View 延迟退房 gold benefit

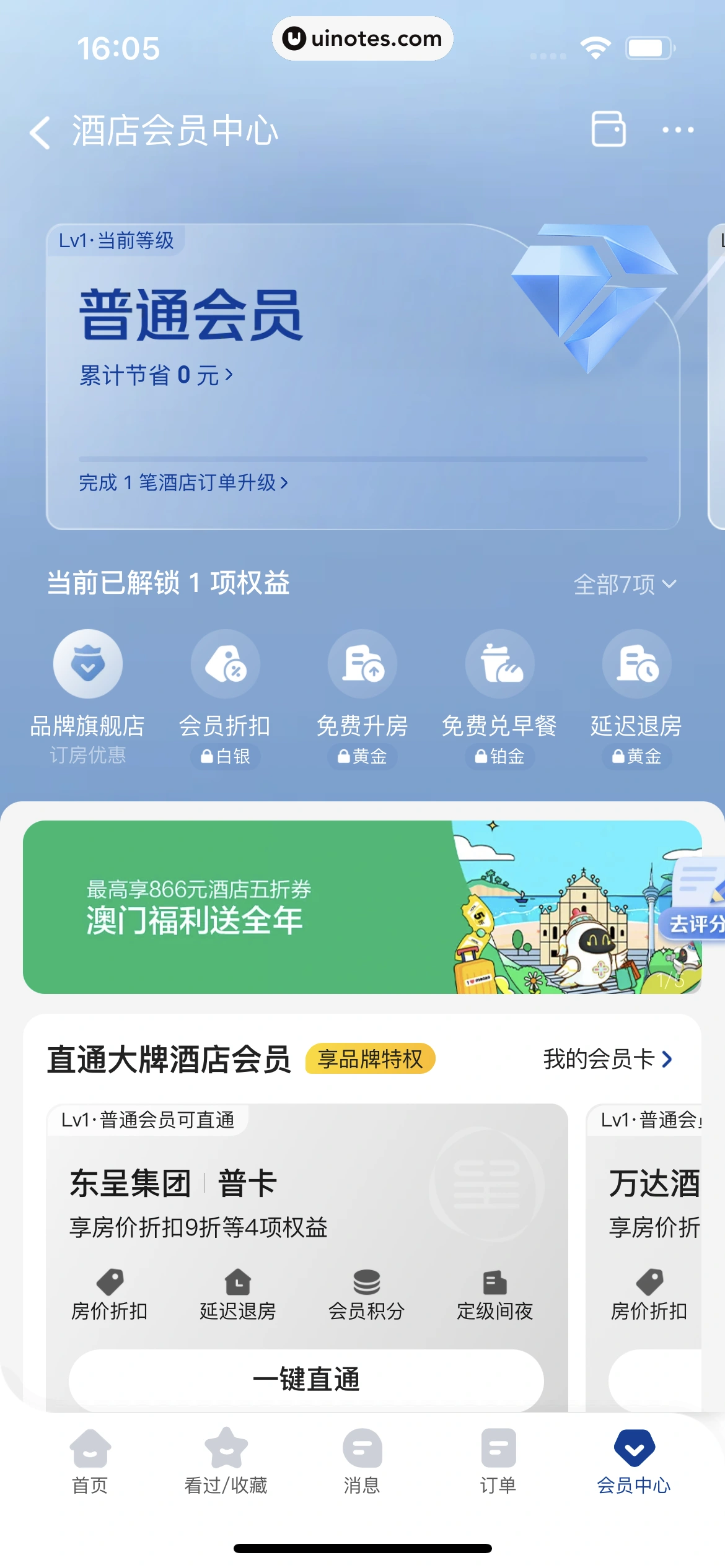[x=636, y=697]
